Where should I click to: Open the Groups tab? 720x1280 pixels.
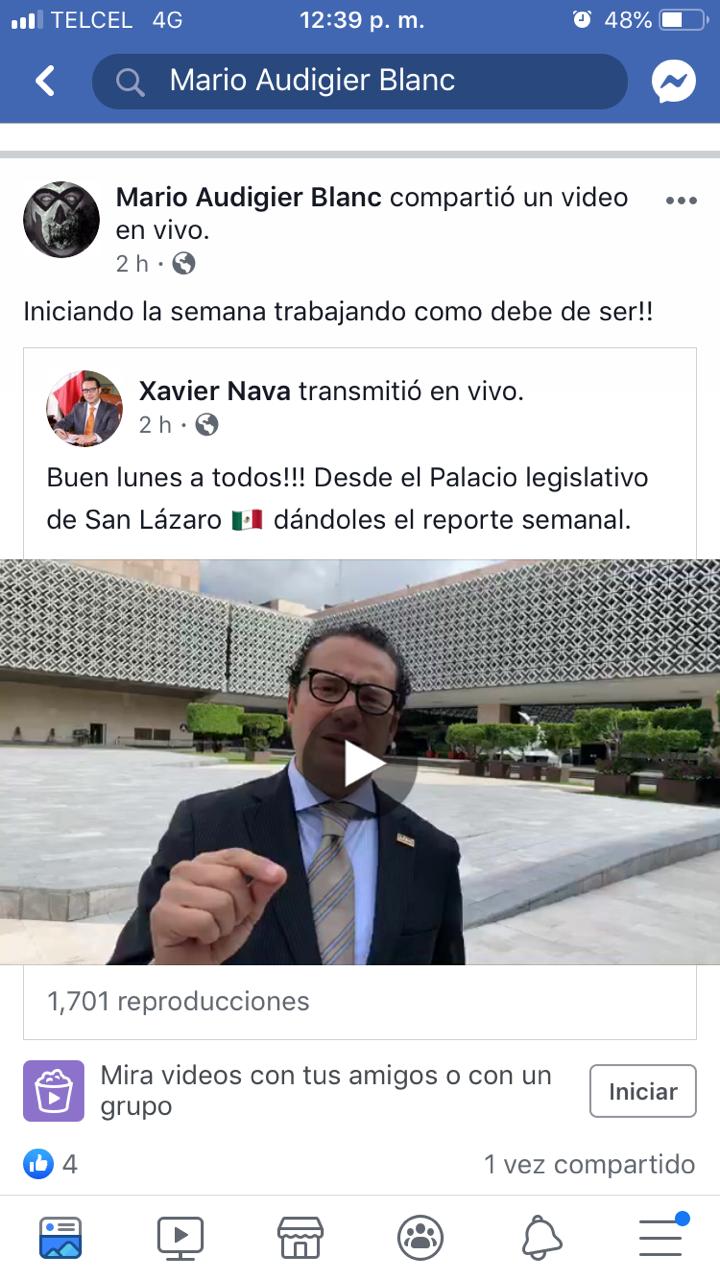(420, 1238)
